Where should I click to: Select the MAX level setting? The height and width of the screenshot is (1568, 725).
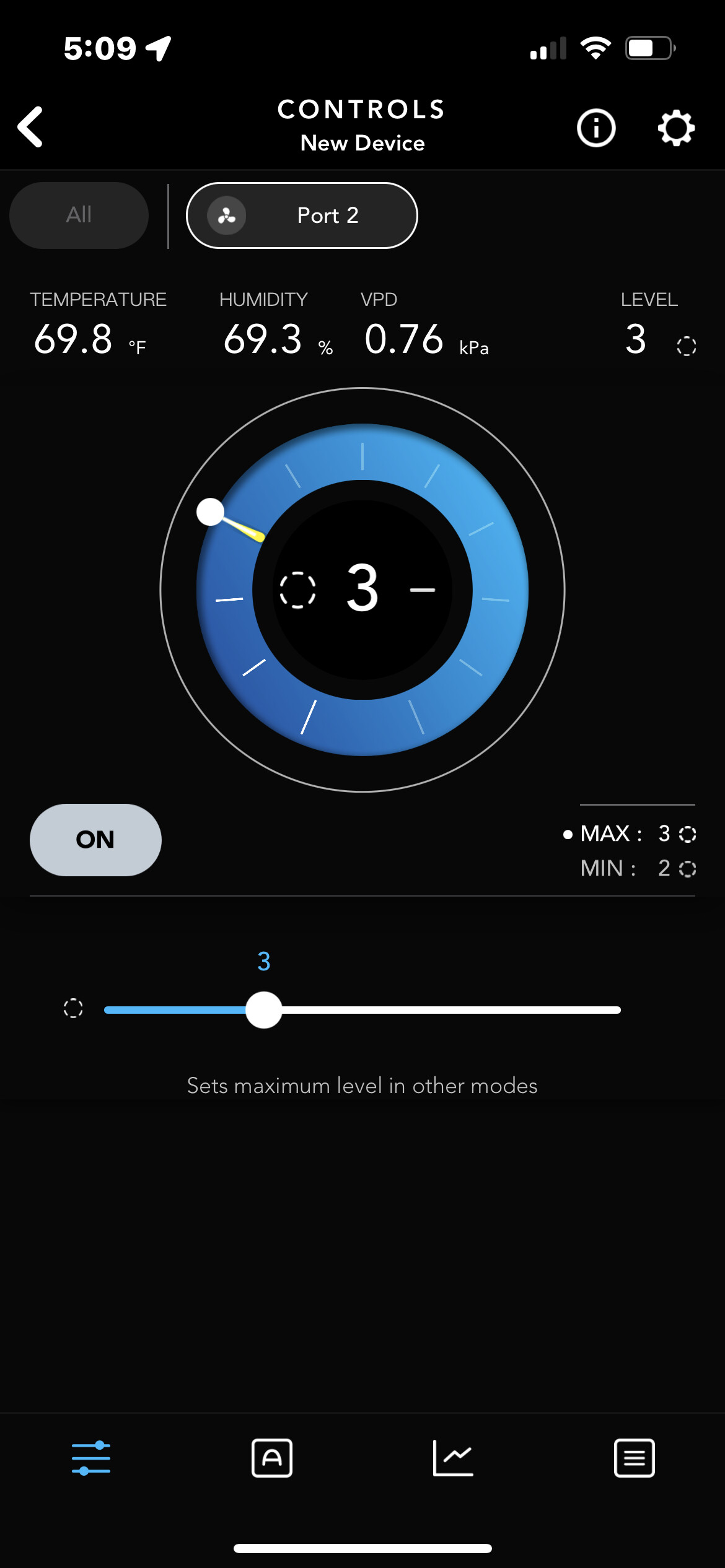click(630, 834)
